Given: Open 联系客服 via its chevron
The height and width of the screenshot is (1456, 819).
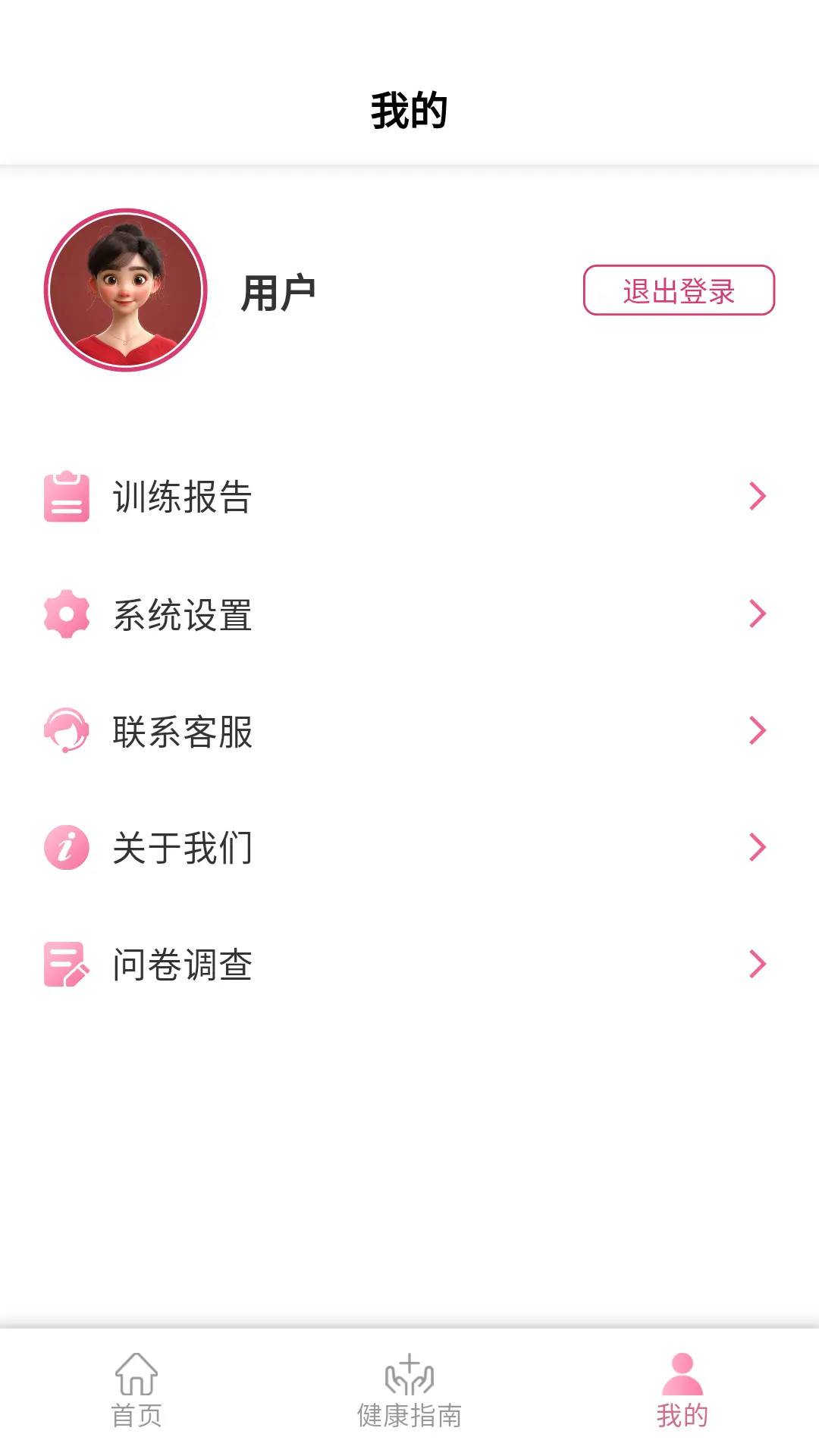Looking at the screenshot, I should [x=758, y=732].
